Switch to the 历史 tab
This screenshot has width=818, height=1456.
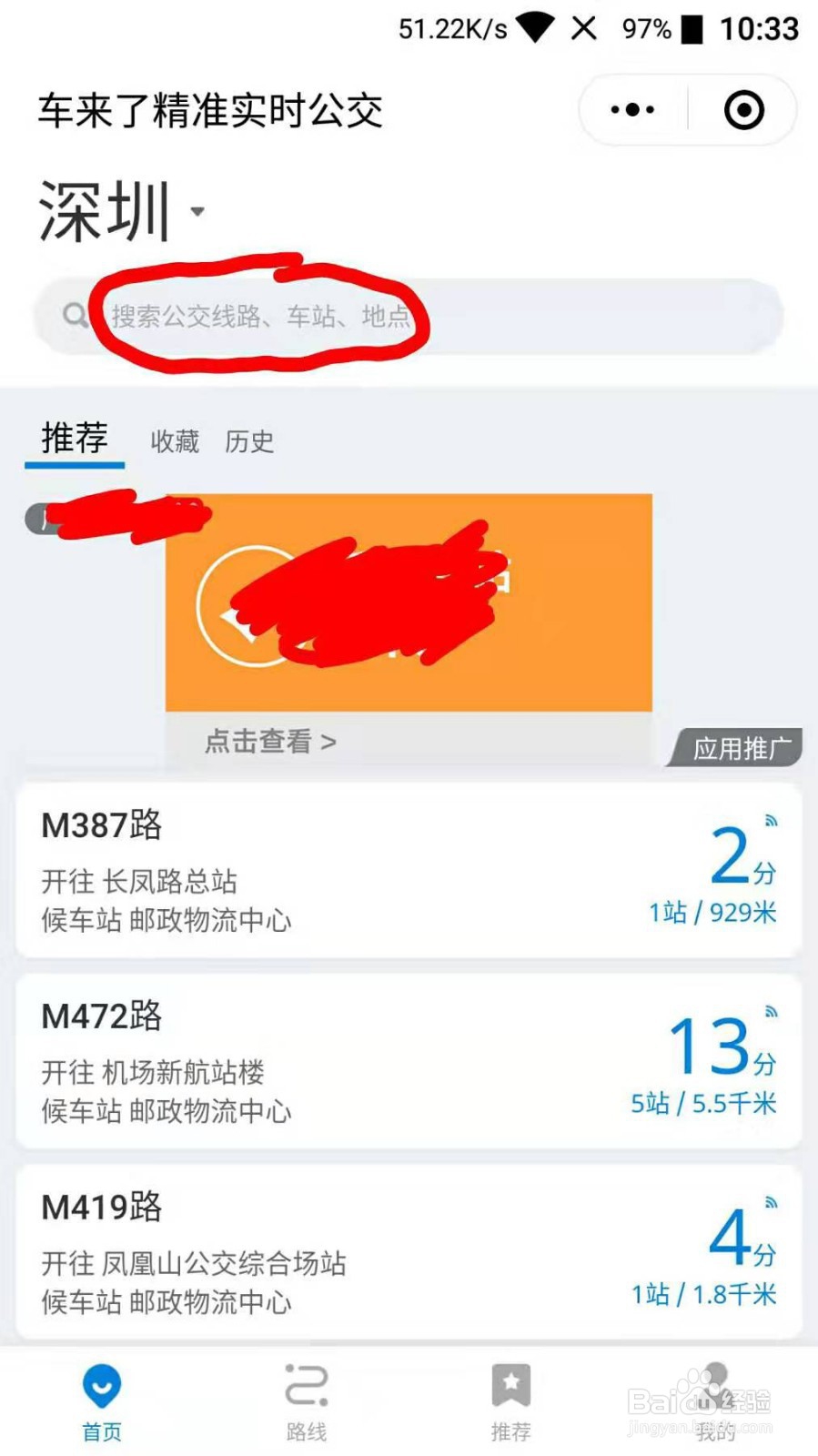click(248, 442)
